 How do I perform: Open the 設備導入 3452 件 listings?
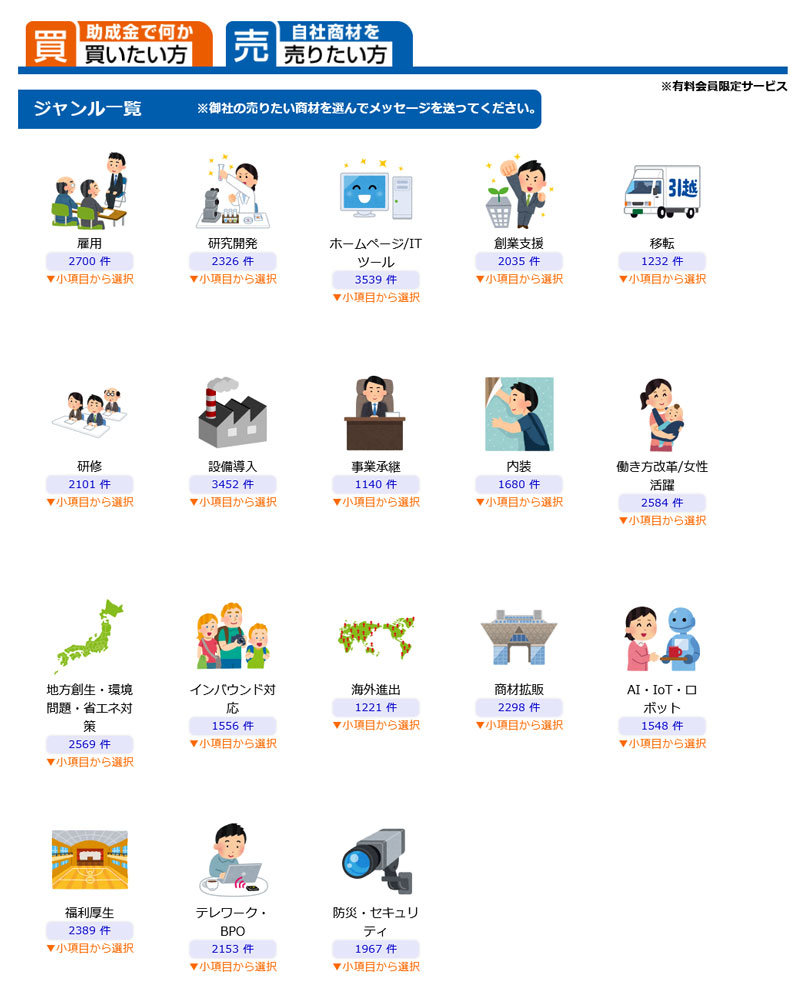point(233,484)
